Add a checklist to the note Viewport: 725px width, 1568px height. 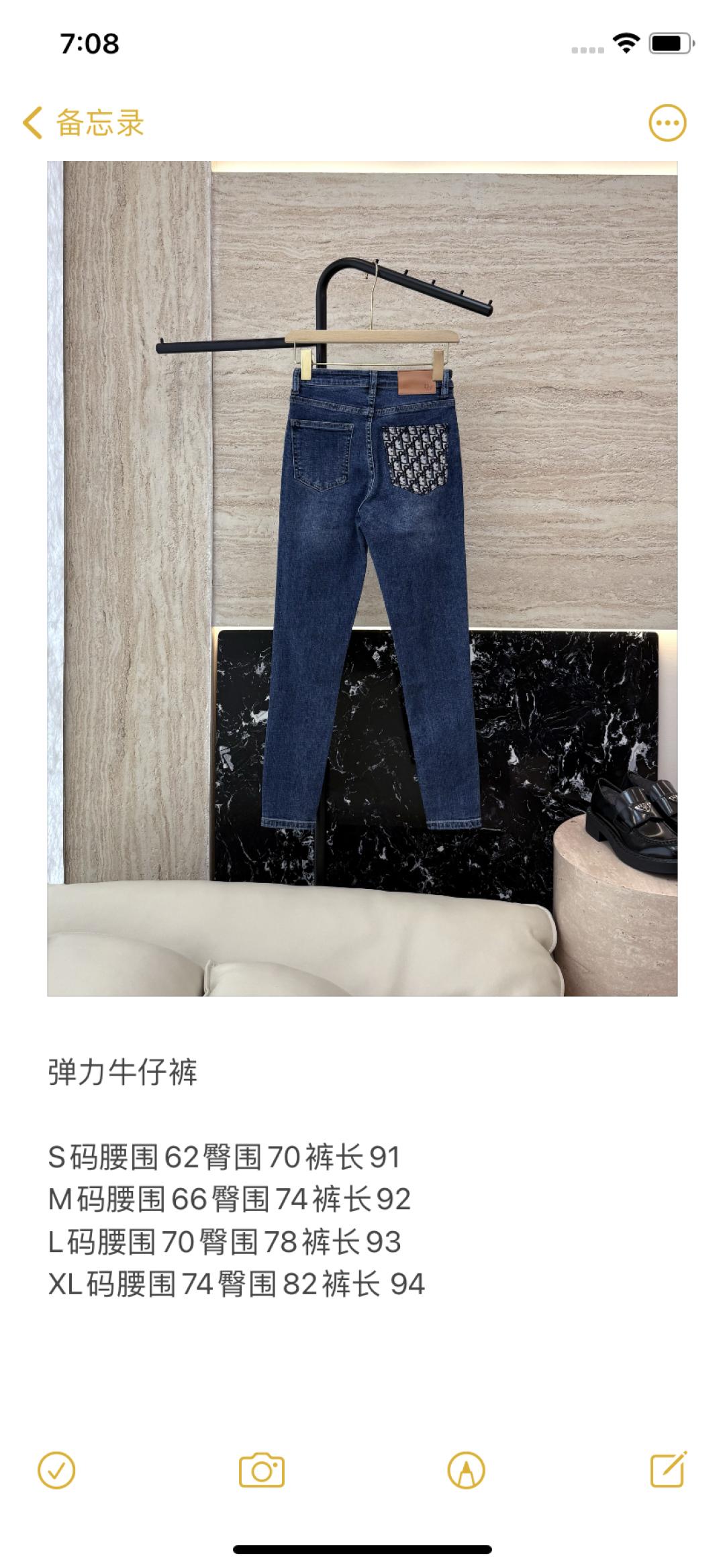[56, 1471]
